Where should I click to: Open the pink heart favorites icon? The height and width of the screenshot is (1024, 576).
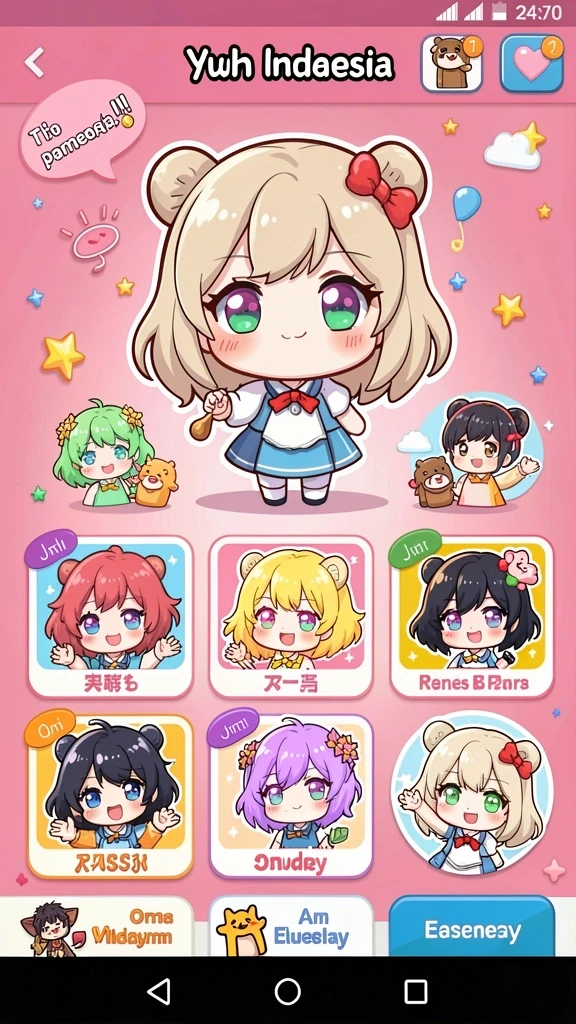(x=532, y=63)
